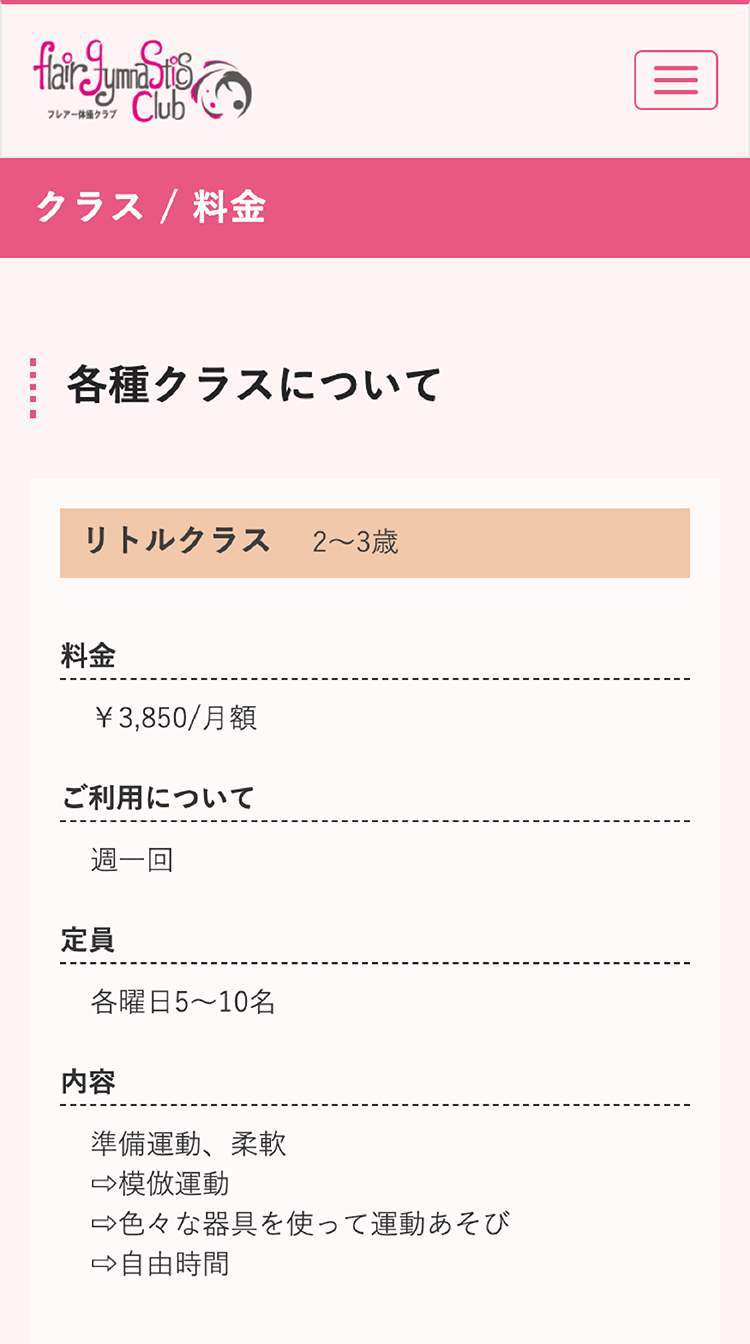Image resolution: width=750 pixels, height=1344 pixels.
Task: Tap the Flair Gymnastics Club logo
Action: 142,81
